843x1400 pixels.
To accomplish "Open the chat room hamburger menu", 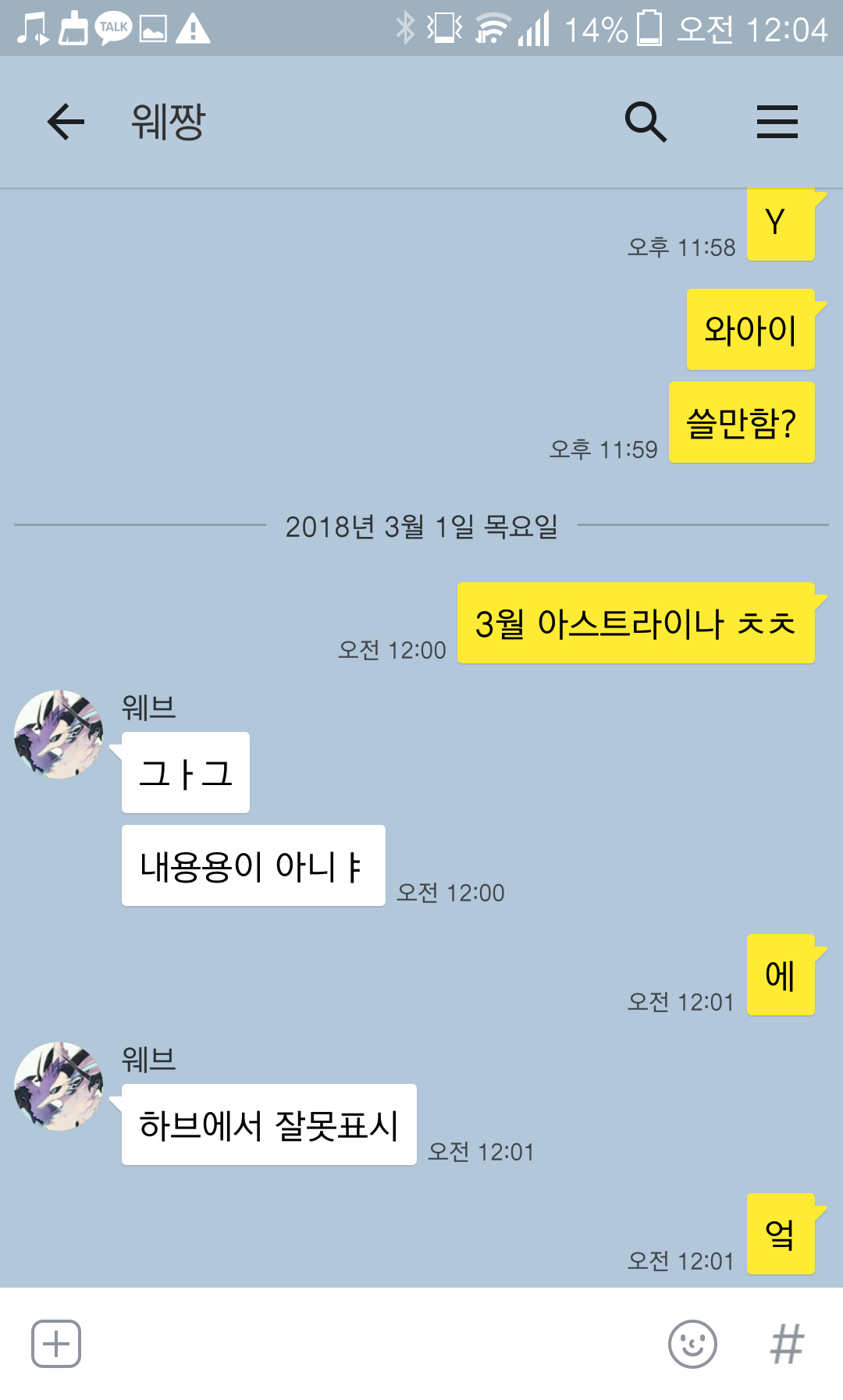I will point(777,122).
